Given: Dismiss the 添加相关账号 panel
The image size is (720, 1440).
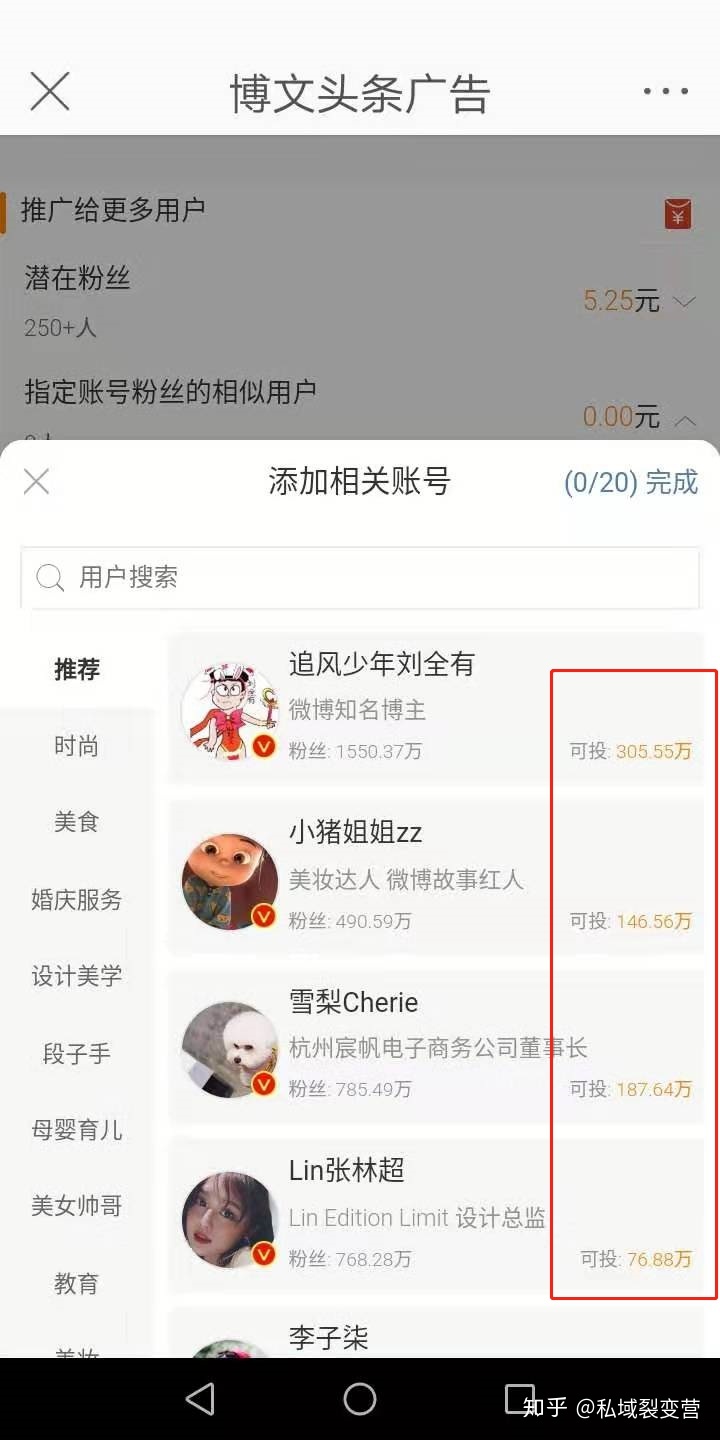Looking at the screenshot, I should click(x=37, y=482).
